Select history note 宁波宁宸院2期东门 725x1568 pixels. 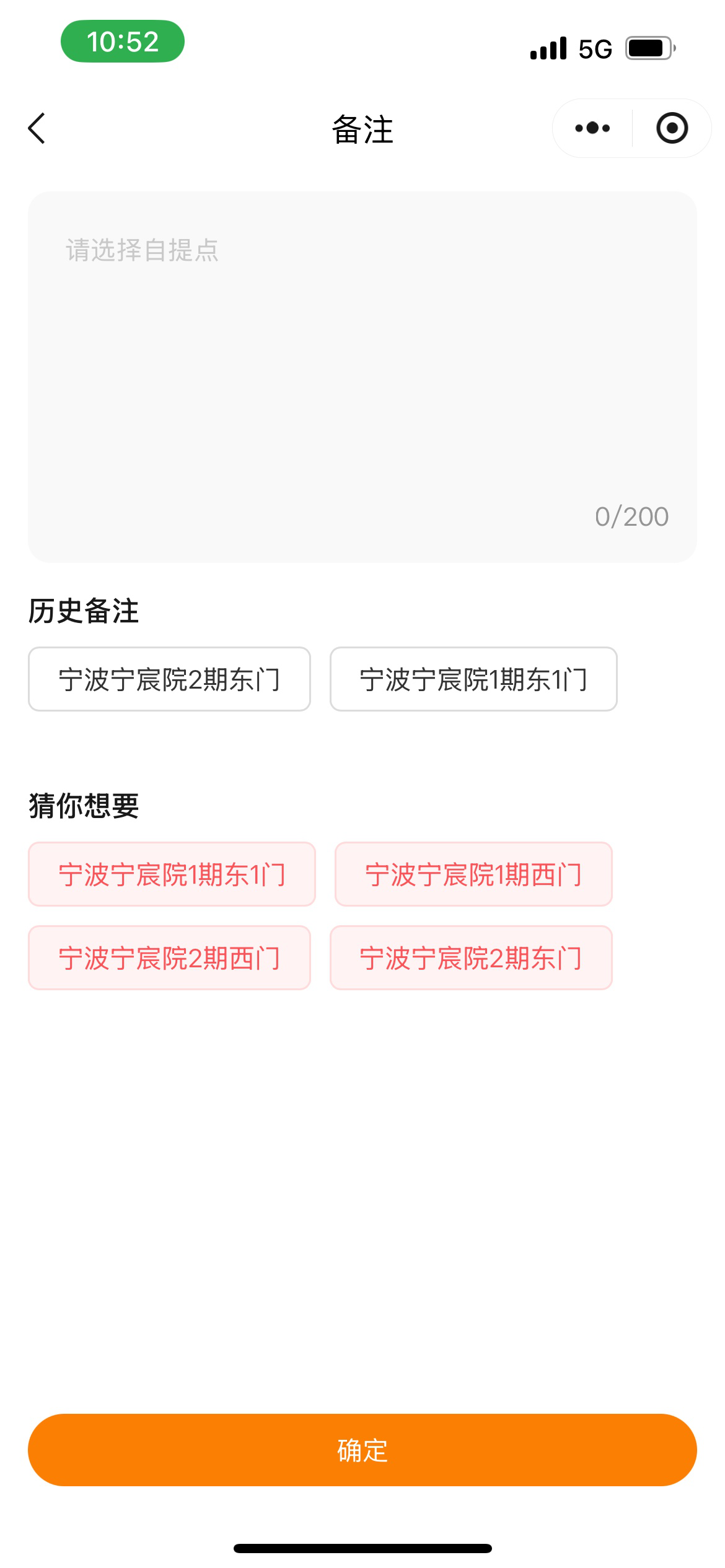click(x=169, y=679)
